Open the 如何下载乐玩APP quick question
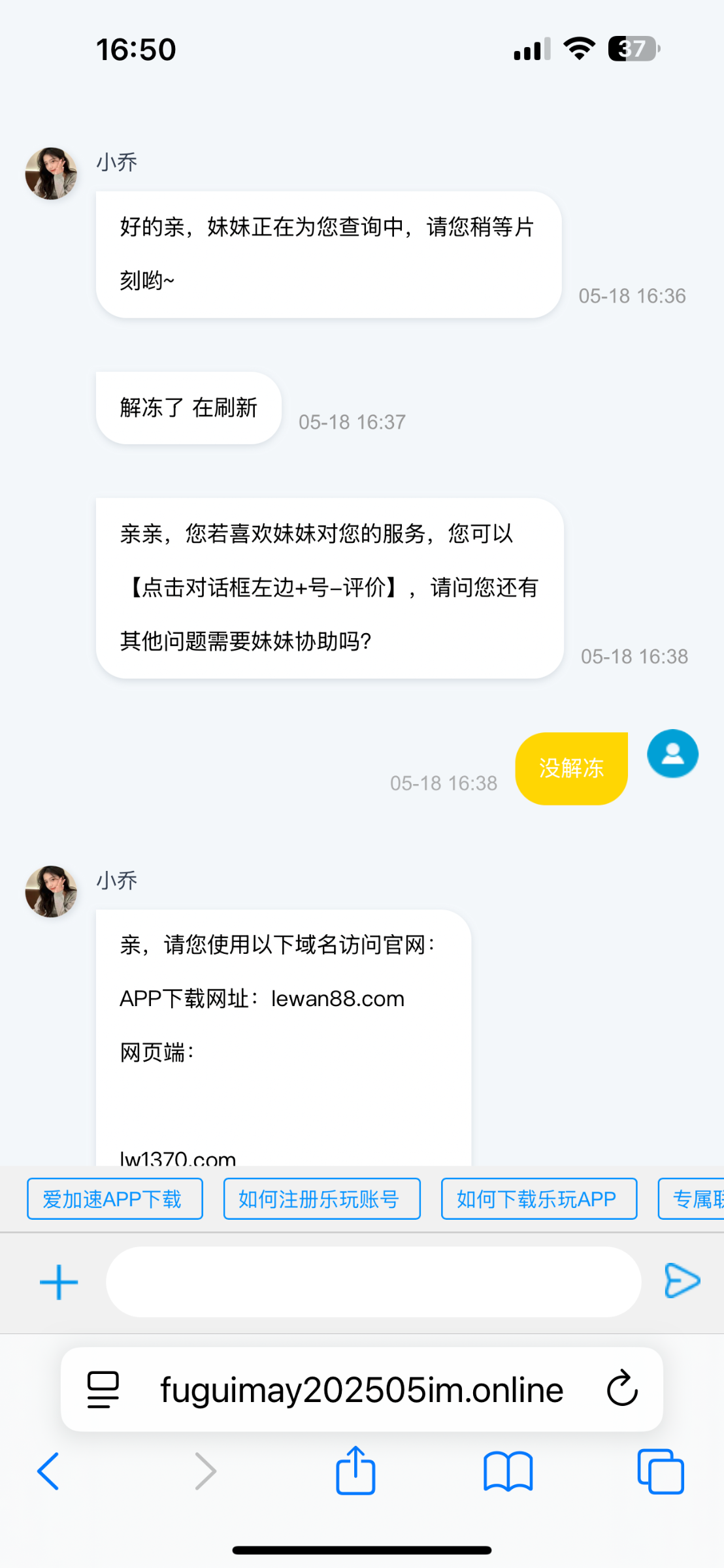Screen dimensions: 724x1568 (538, 1199)
